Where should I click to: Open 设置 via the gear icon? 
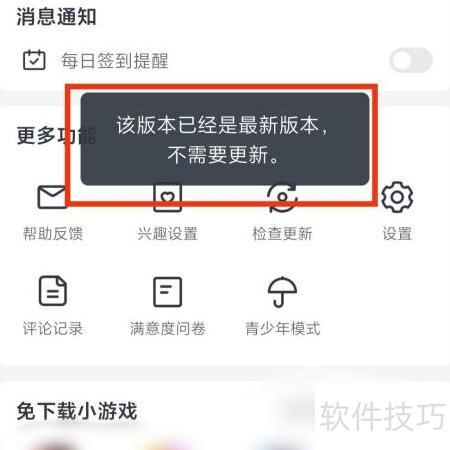(397, 197)
